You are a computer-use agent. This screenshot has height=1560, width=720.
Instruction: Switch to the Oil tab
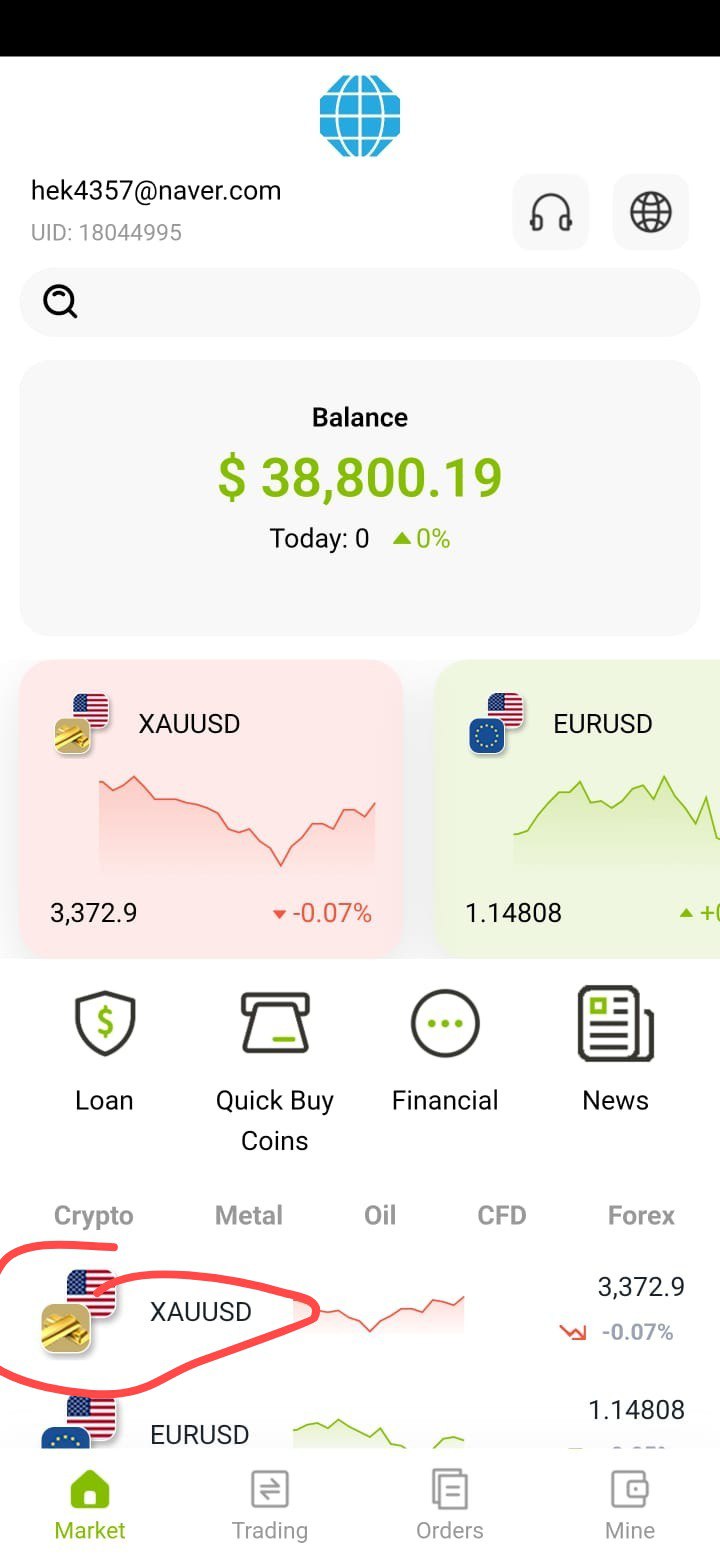click(380, 1215)
